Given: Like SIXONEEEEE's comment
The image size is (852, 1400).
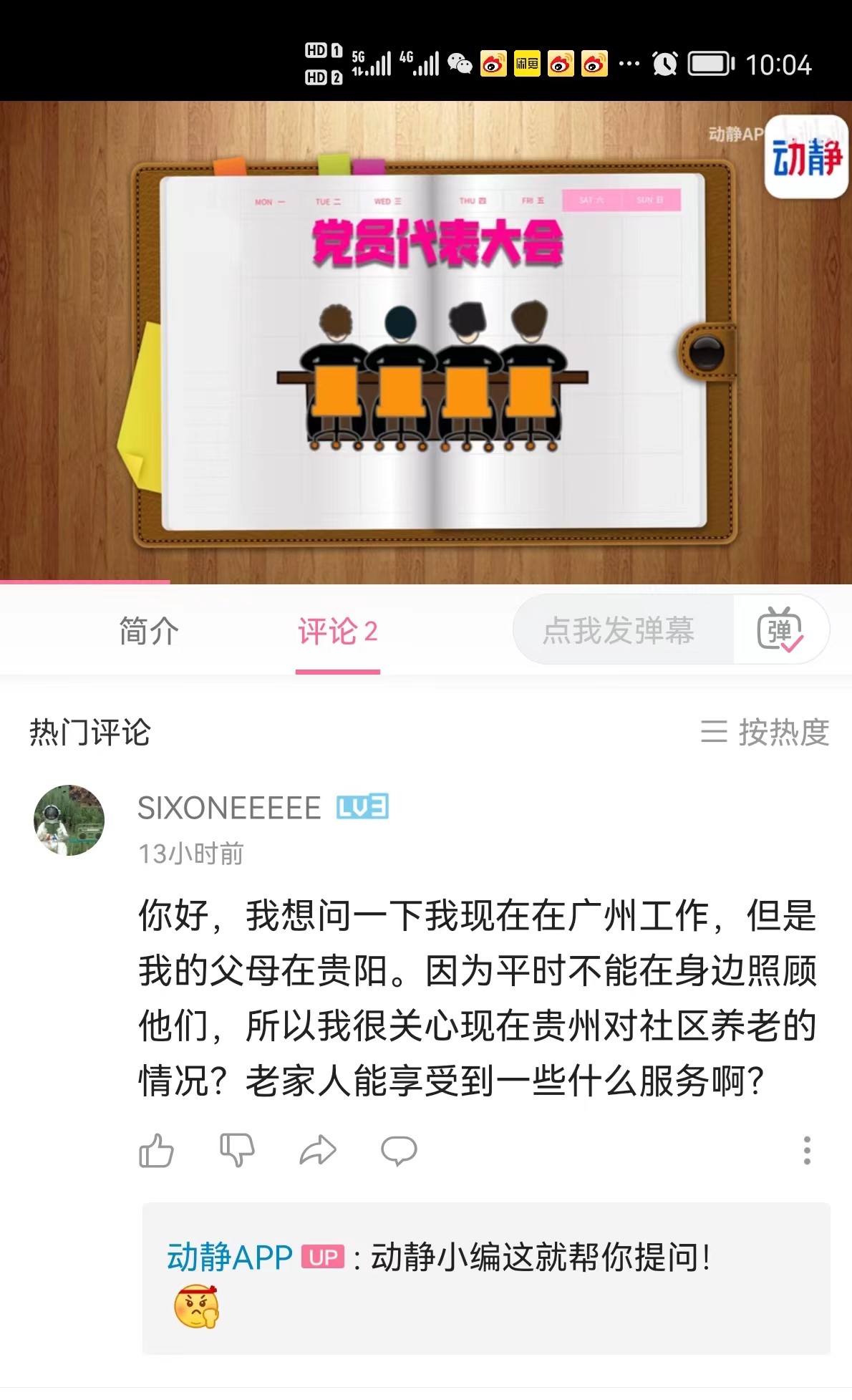Looking at the screenshot, I should pos(156,1150).
